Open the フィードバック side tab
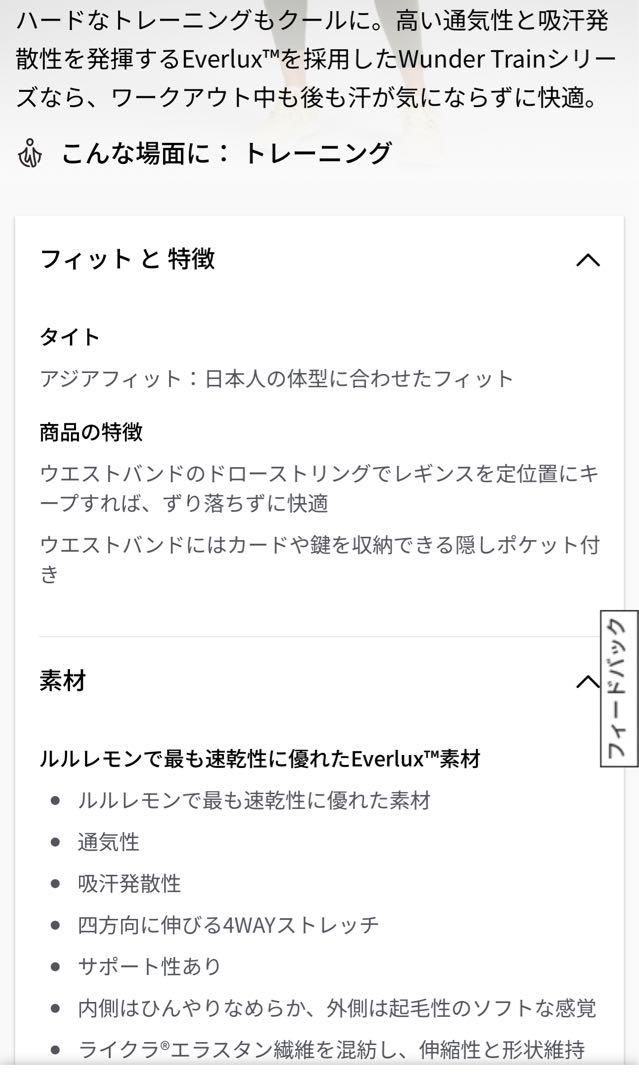 pyautogui.click(x=619, y=688)
